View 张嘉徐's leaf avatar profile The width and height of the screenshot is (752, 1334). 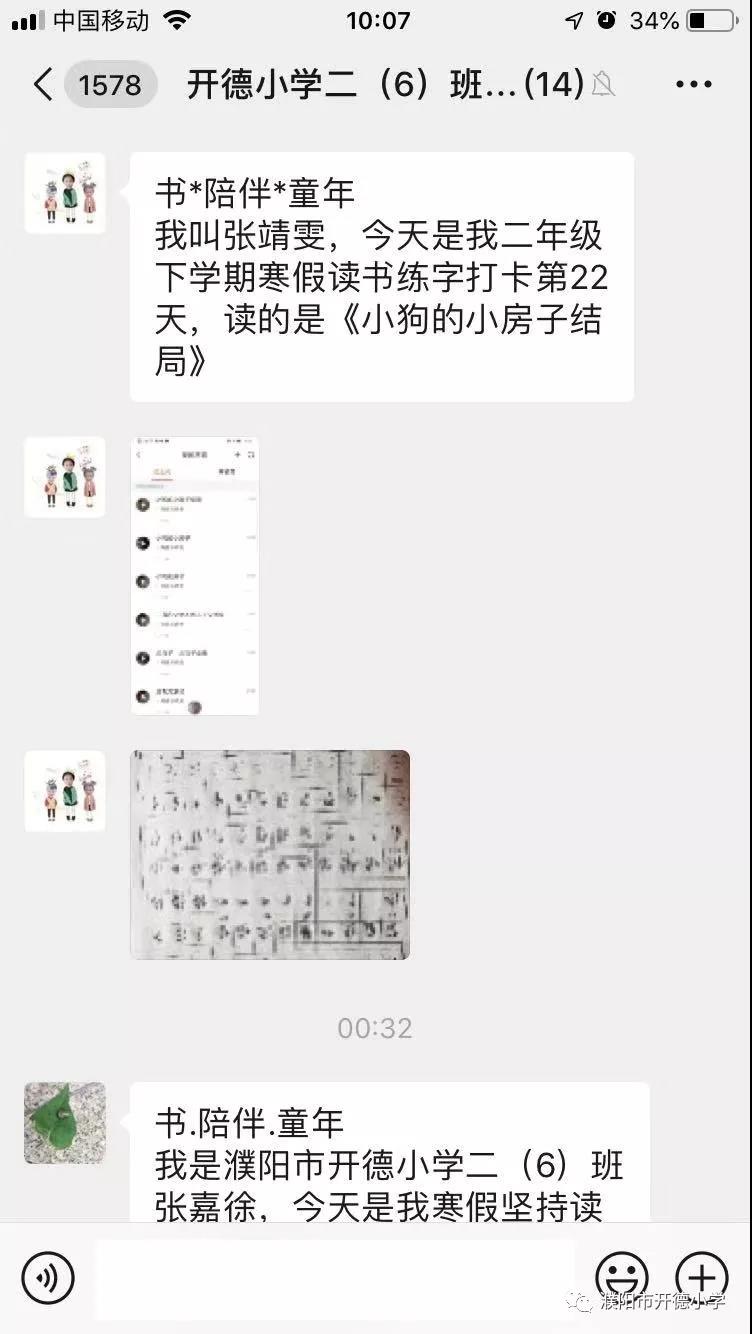click(65, 1122)
